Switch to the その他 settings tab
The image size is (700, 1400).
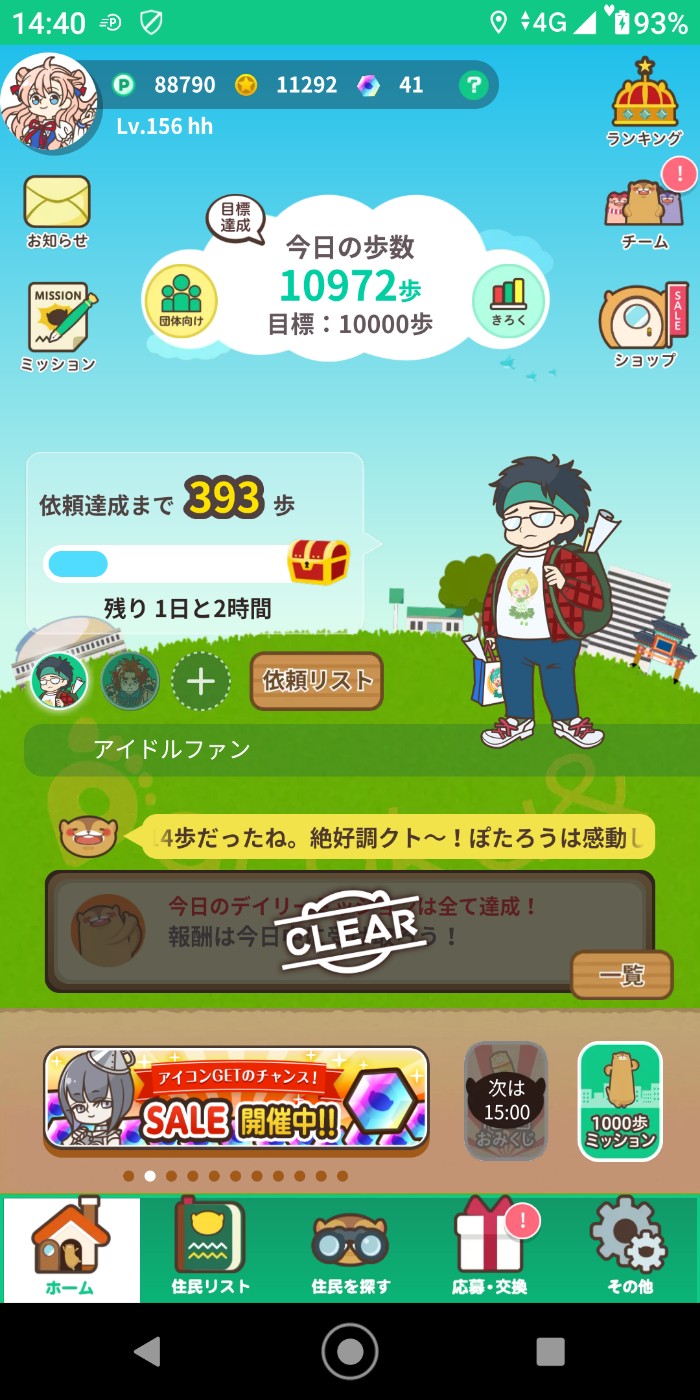click(629, 1248)
